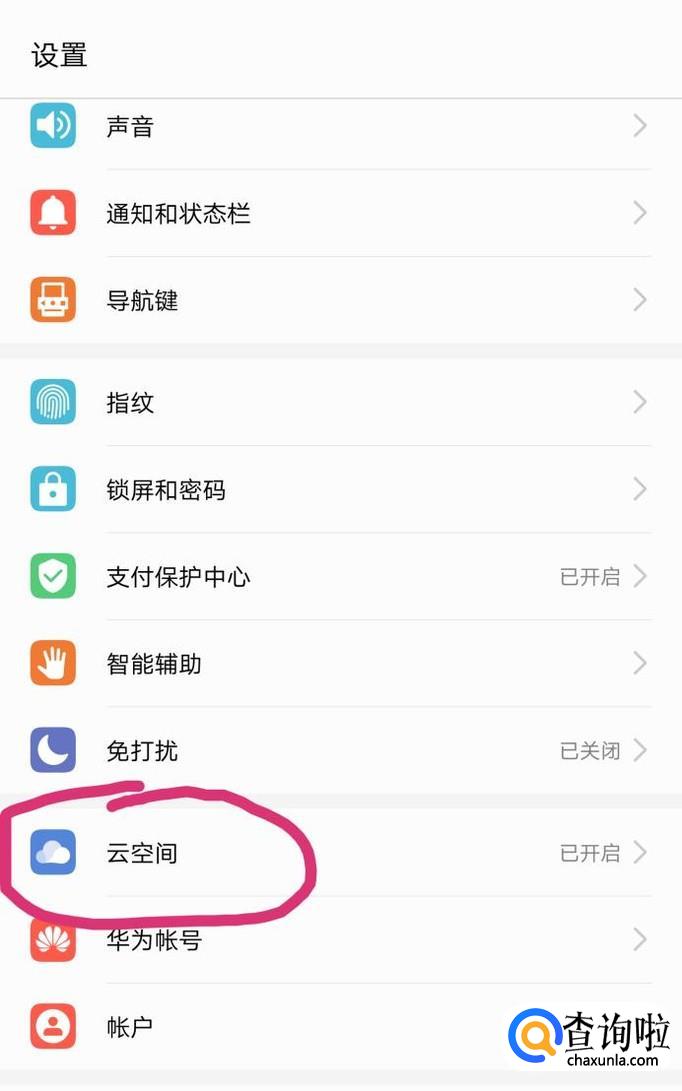The height and width of the screenshot is (1091, 682).
Task: Go to 智能辅助 smart assistance
Action: (341, 663)
